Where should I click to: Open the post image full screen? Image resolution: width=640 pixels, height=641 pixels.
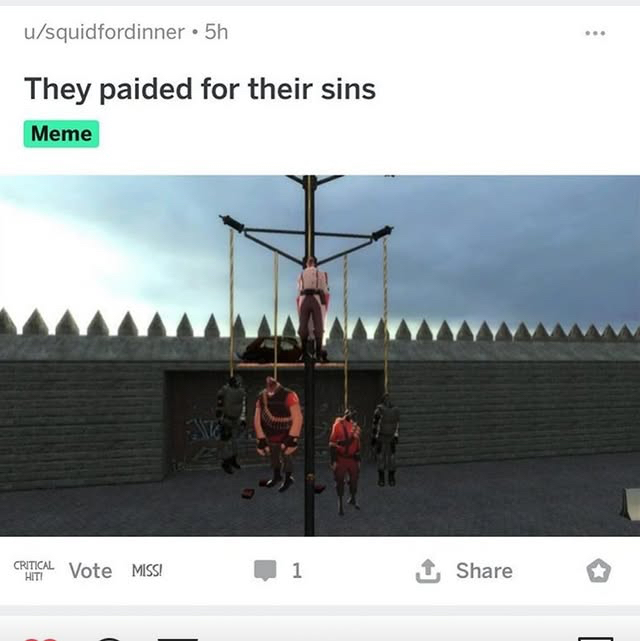(320, 355)
